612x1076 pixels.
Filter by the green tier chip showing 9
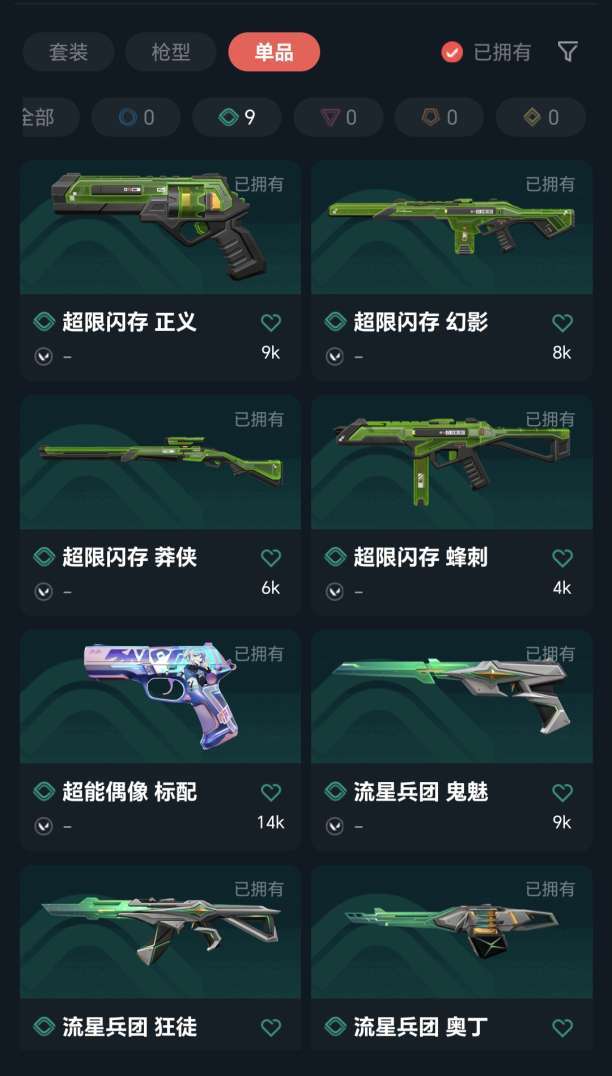[x=237, y=118]
